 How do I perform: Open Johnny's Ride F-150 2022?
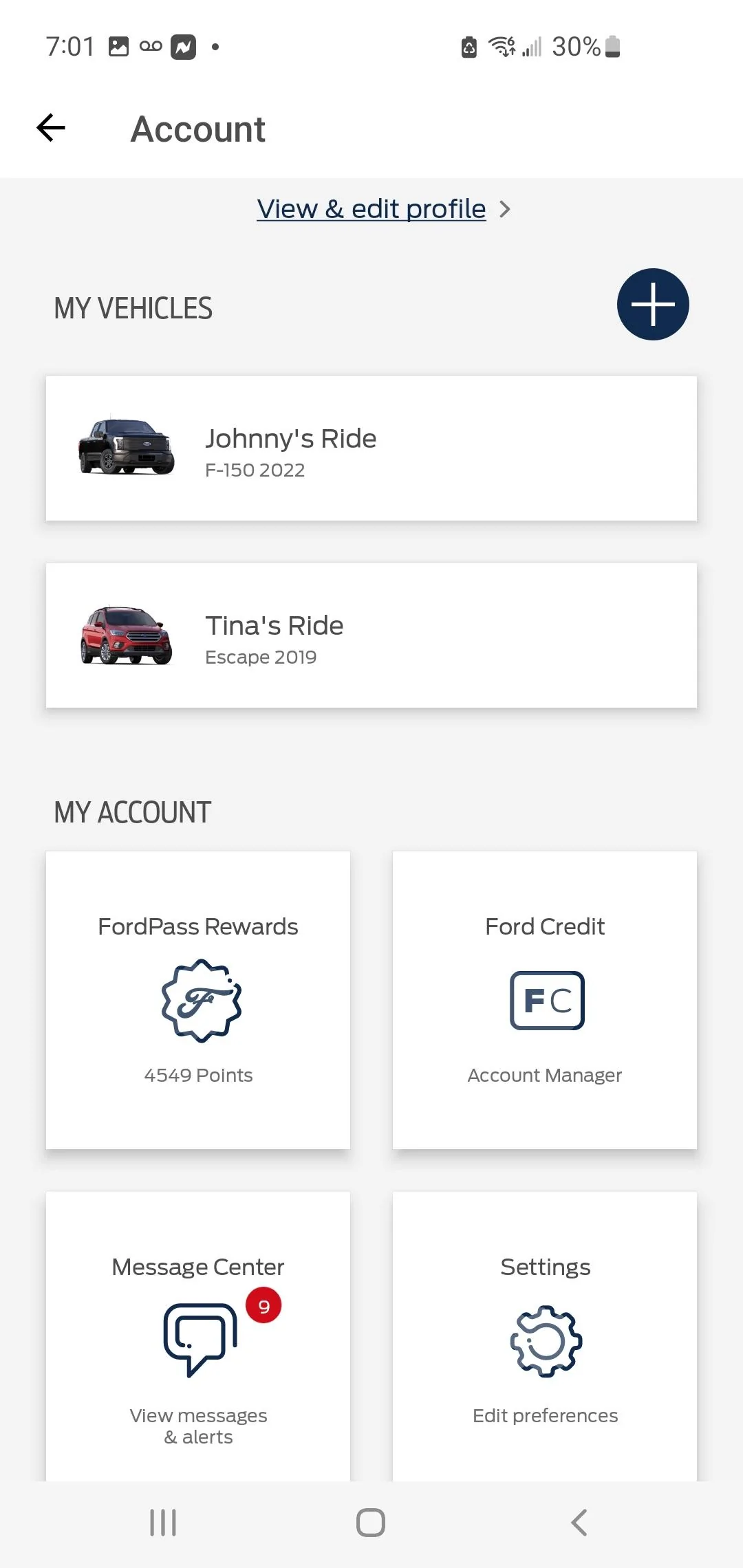tap(371, 448)
